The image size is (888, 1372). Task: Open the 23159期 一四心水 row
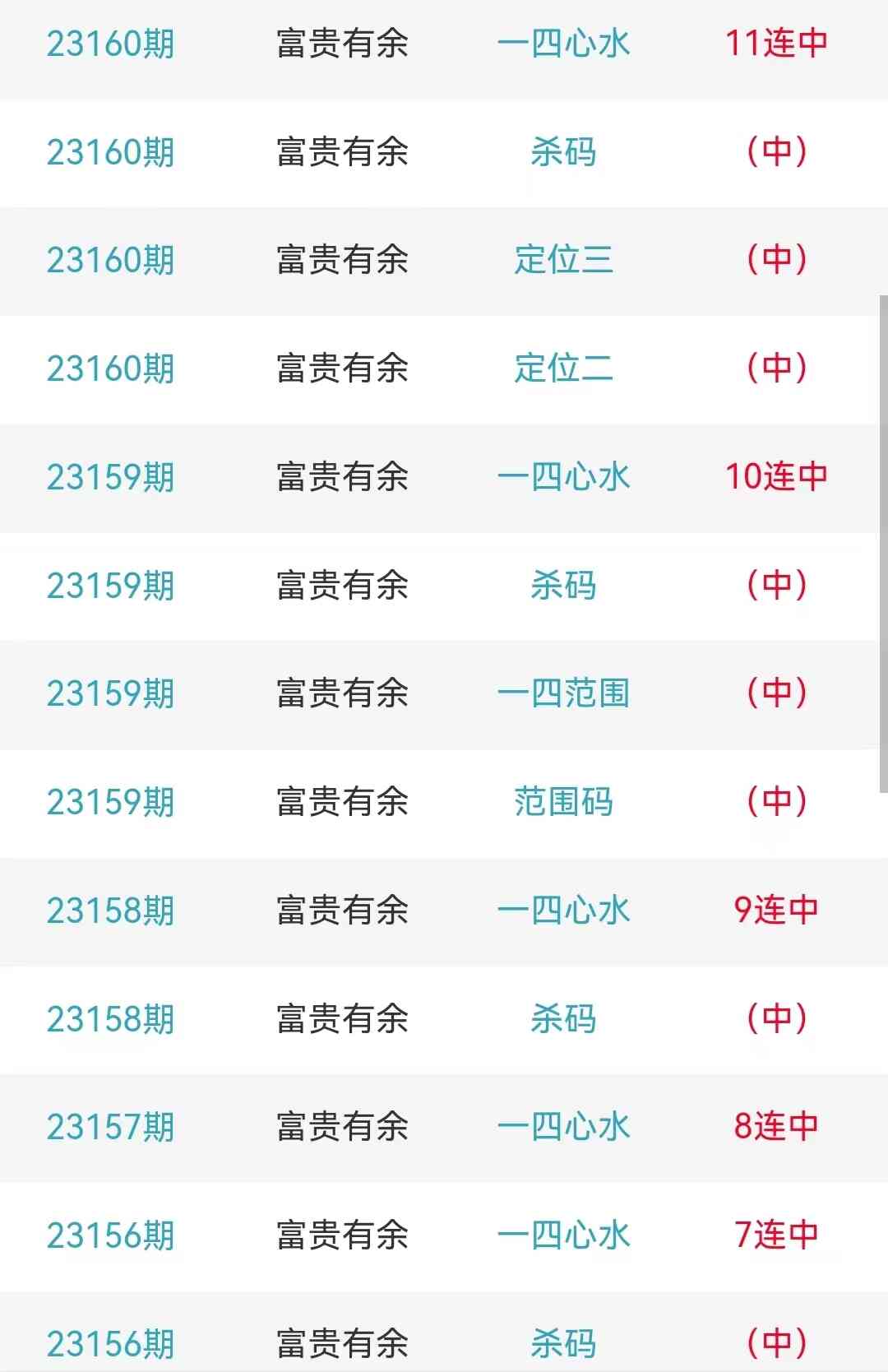coord(563,477)
